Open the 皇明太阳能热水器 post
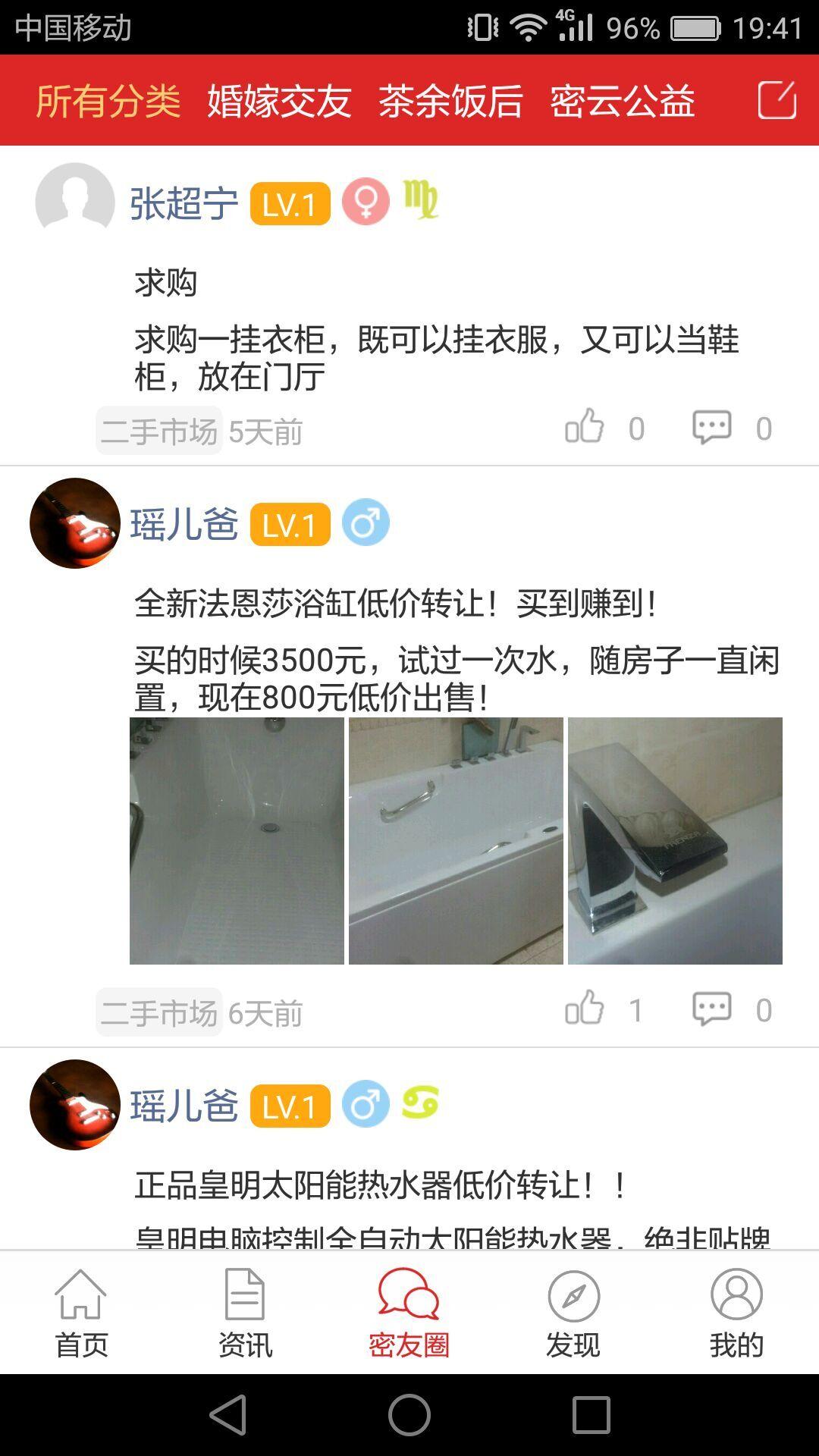This screenshot has width=819, height=1456. pyautogui.click(x=379, y=1185)
